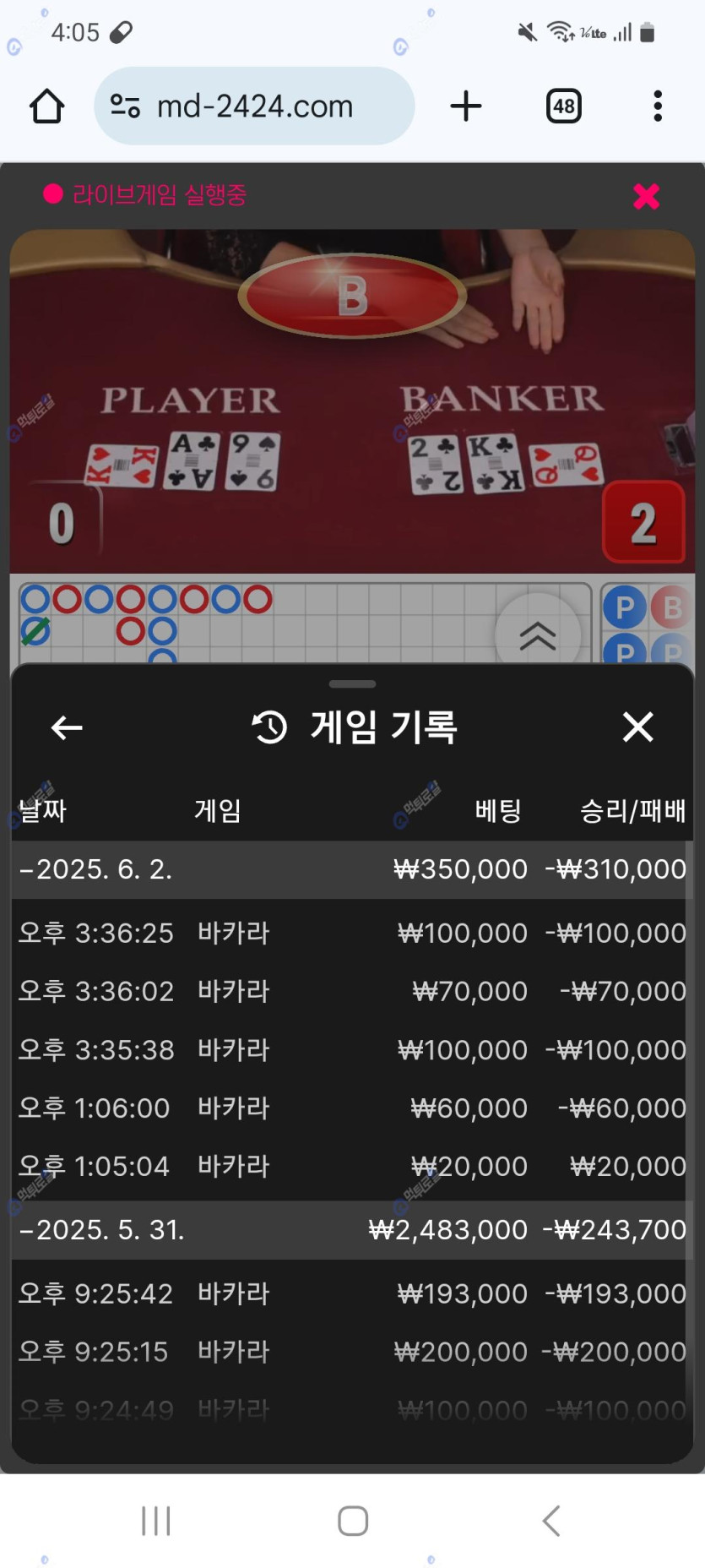
Task: Collapse the 2025. 5. 31. date group
Action: pos(101,1229)
